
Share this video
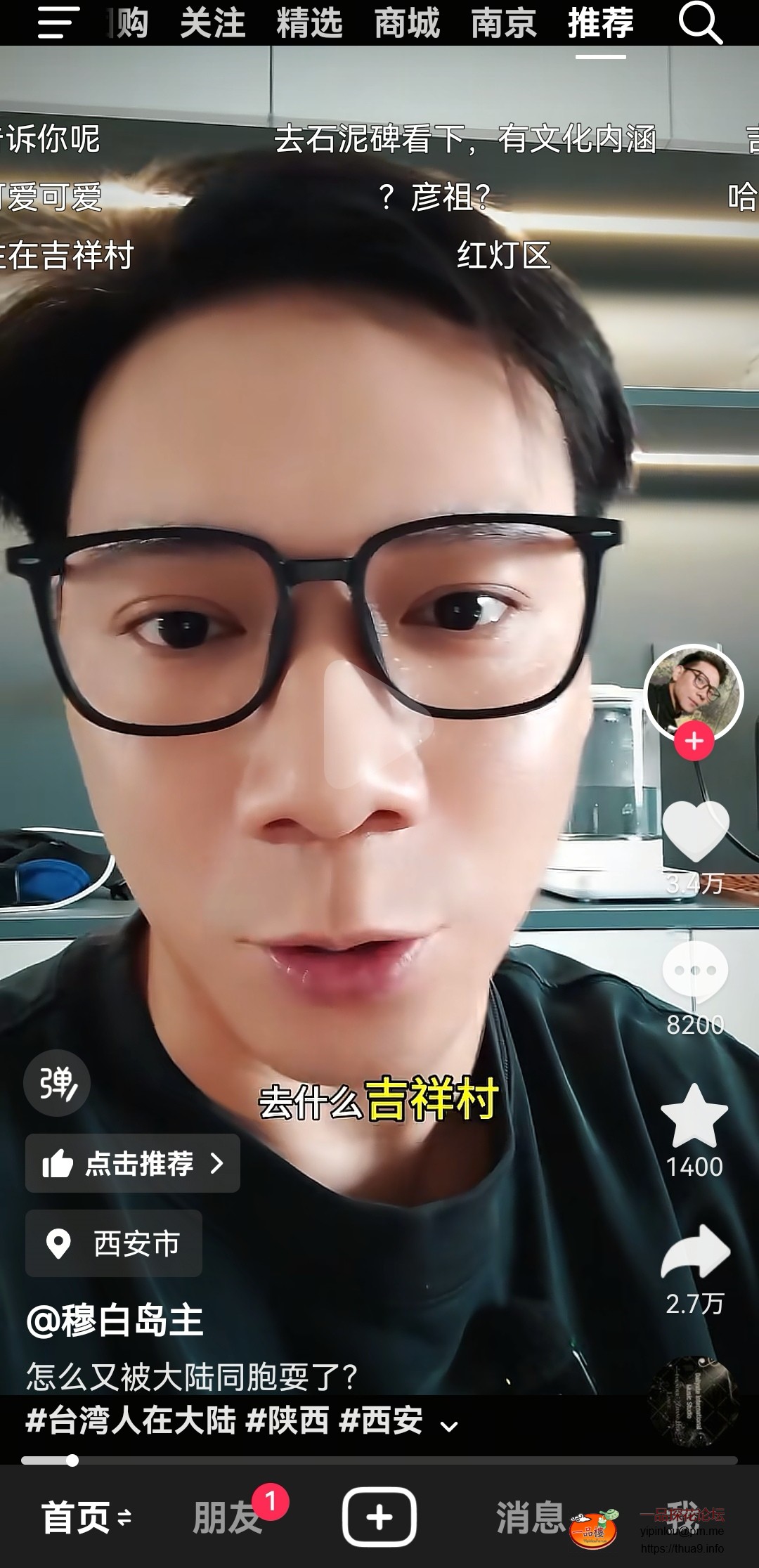click(x=695, y=1252)
